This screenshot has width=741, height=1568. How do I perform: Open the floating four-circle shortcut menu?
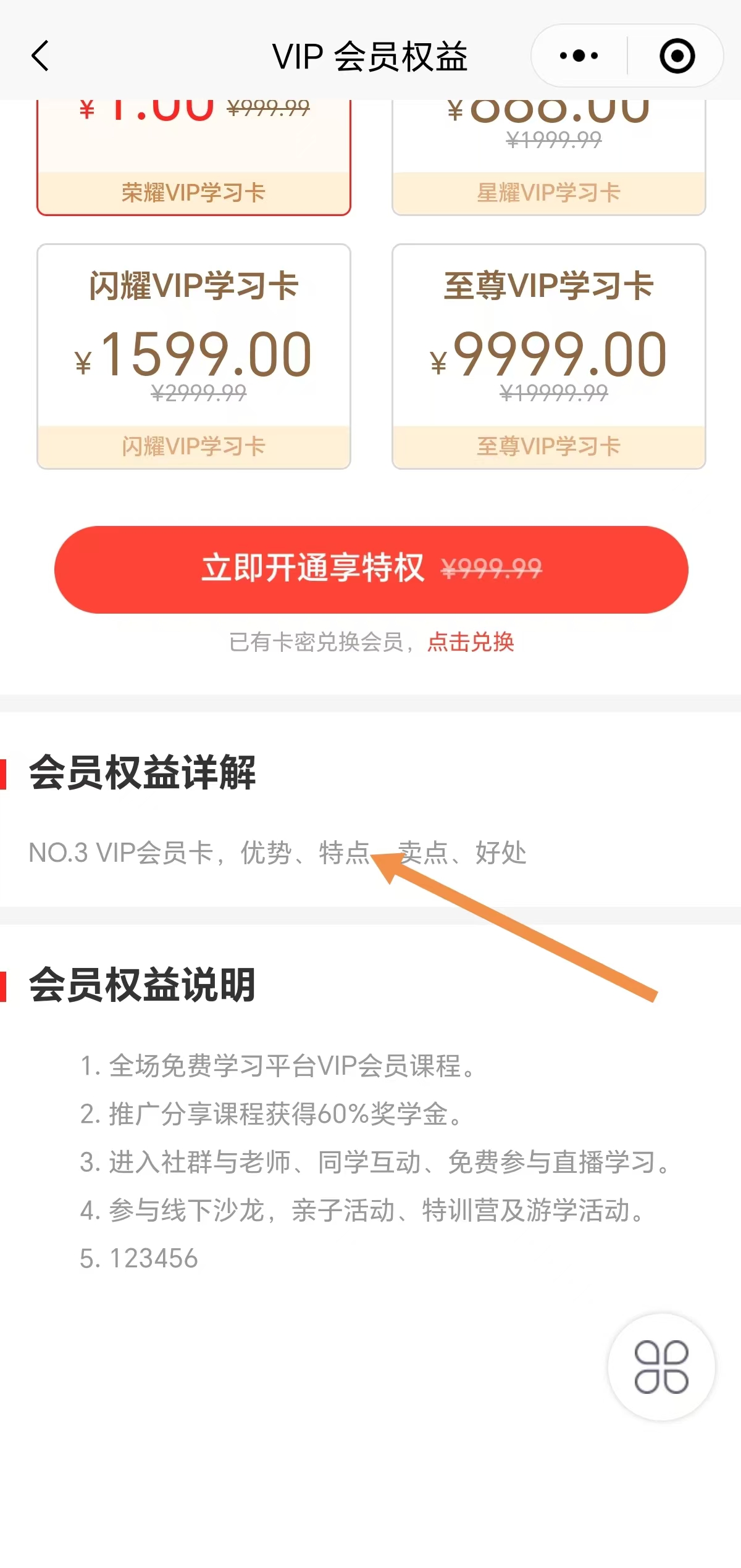pyautogui.click(x=661, y=1367)
